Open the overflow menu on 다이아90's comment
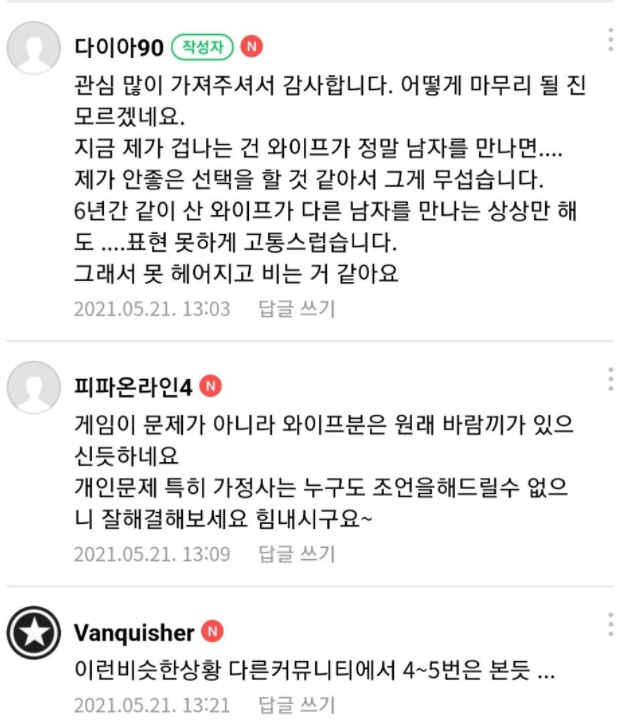This screenshot has height=722, width=639. point(610,40)
